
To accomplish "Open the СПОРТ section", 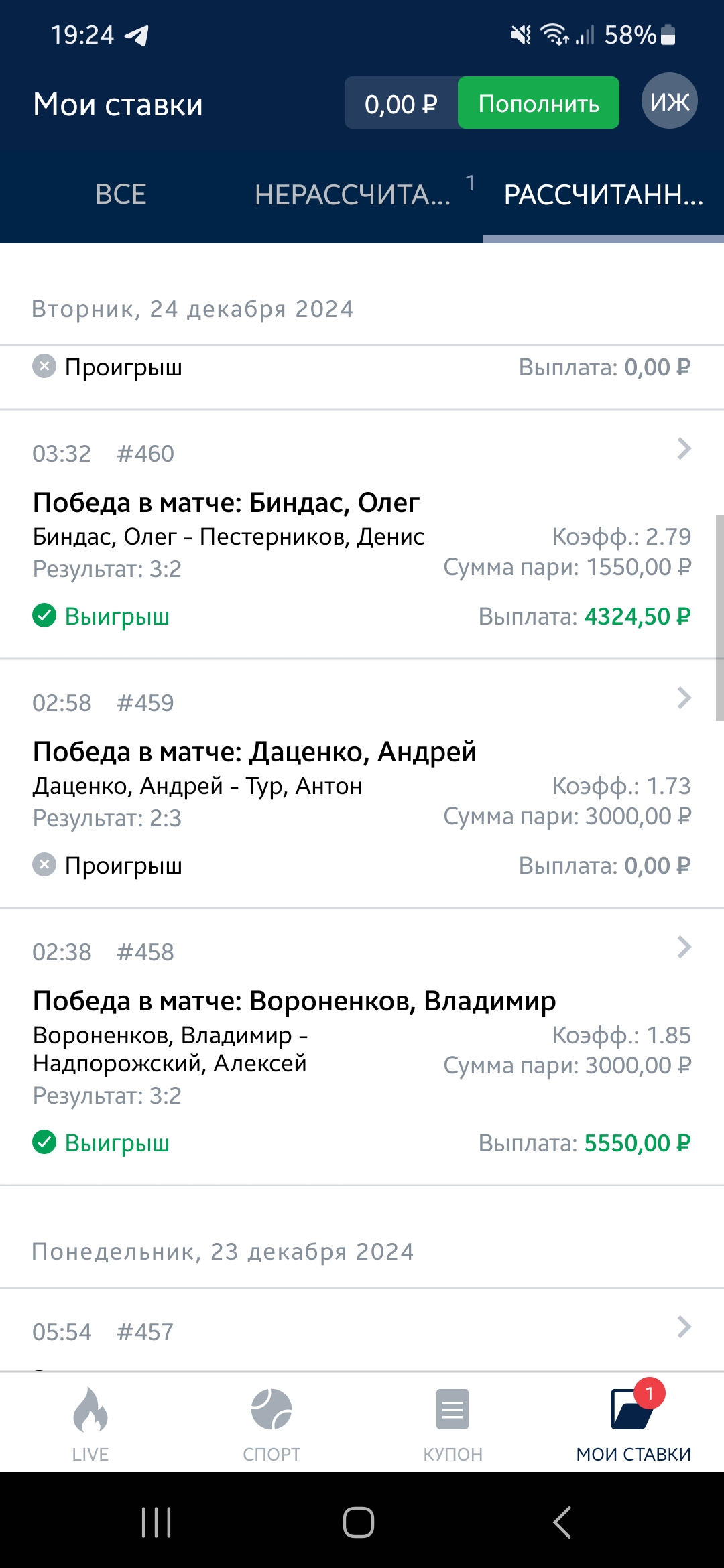I will (x=271, y=1423).
